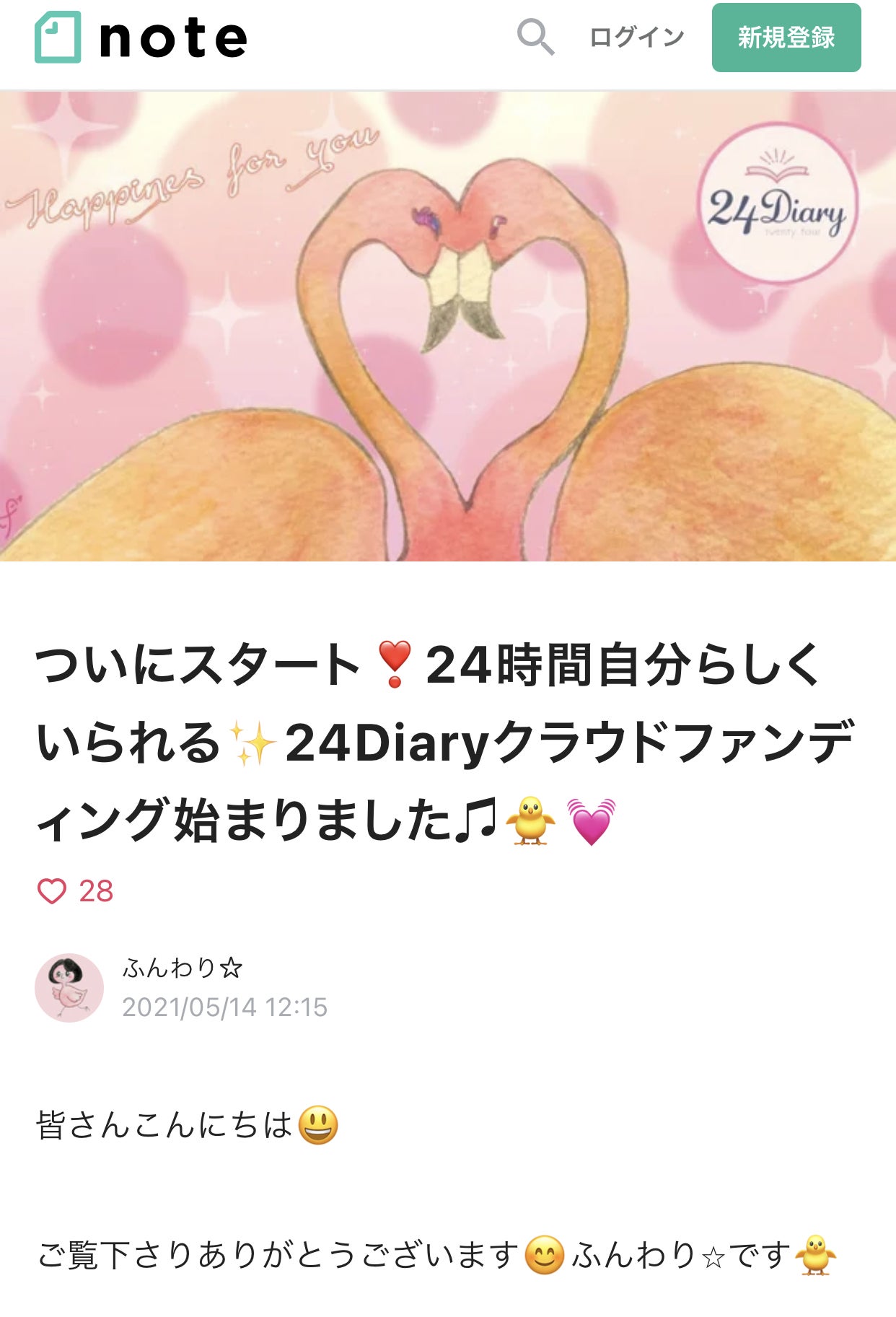
Task: Open ふんわり☆ profile avatar
Action: (x=69, y=987)
